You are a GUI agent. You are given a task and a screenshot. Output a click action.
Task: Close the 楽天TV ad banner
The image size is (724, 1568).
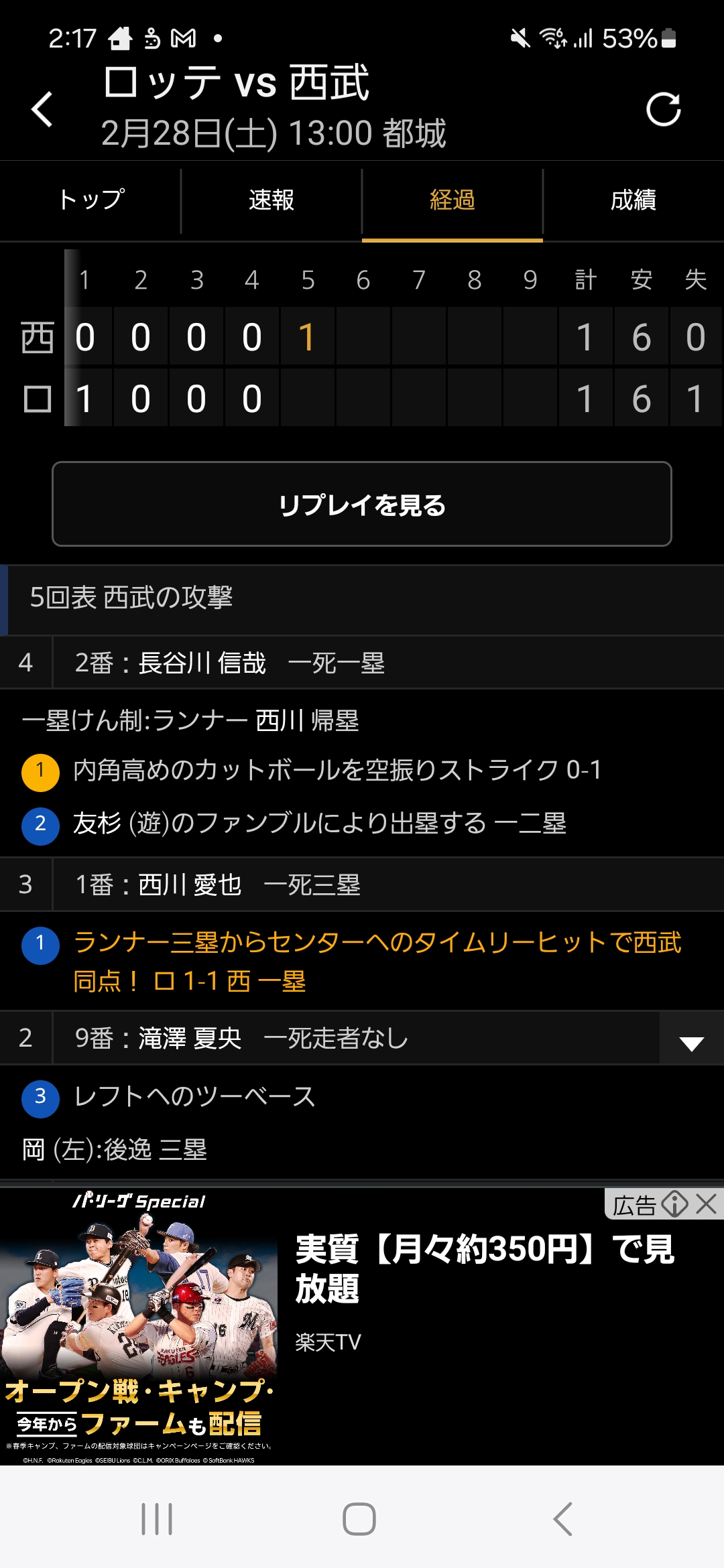coord(707,1204)
